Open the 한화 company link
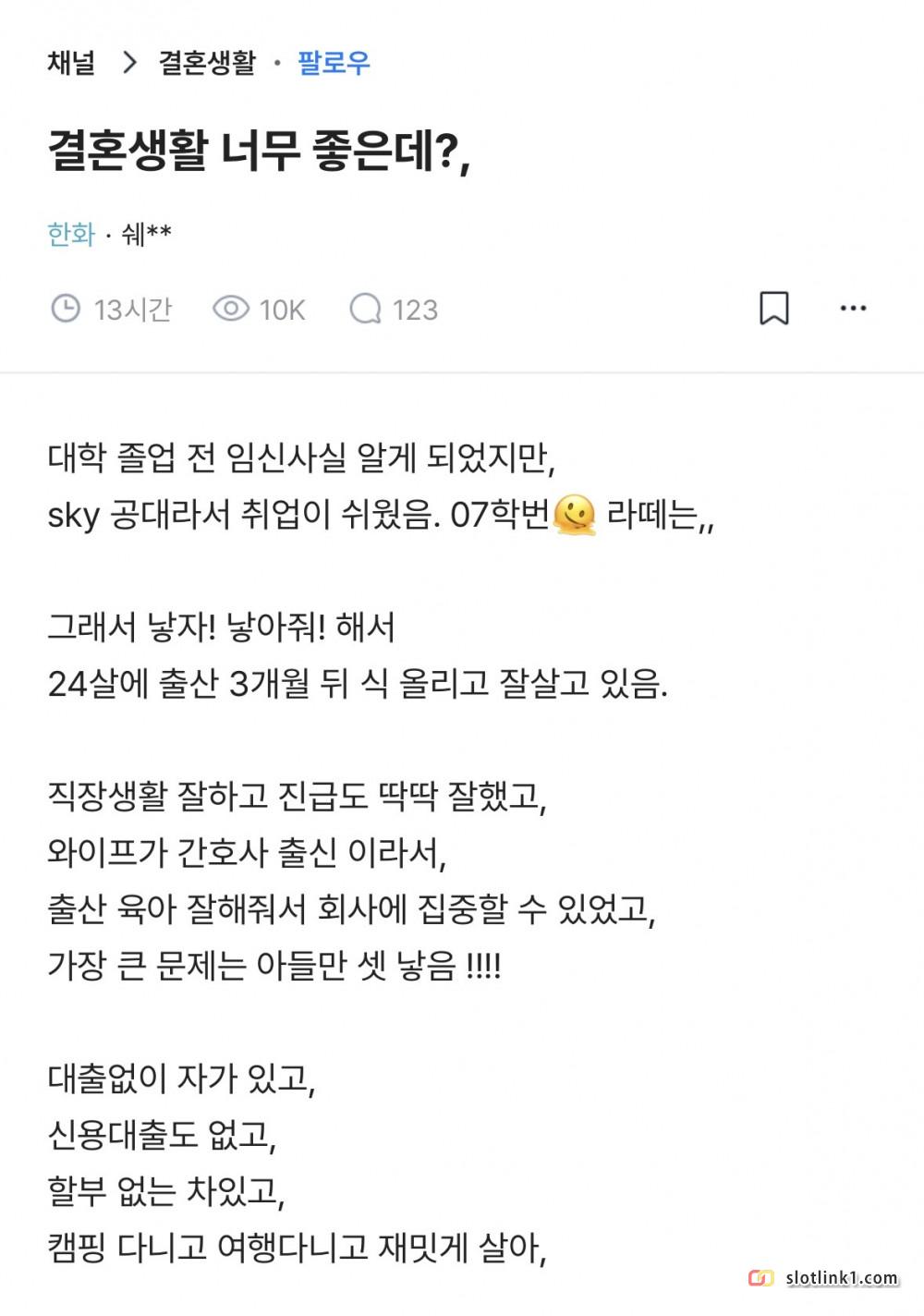Viewport: 924px width, 1316px height. tap(71, 234)
